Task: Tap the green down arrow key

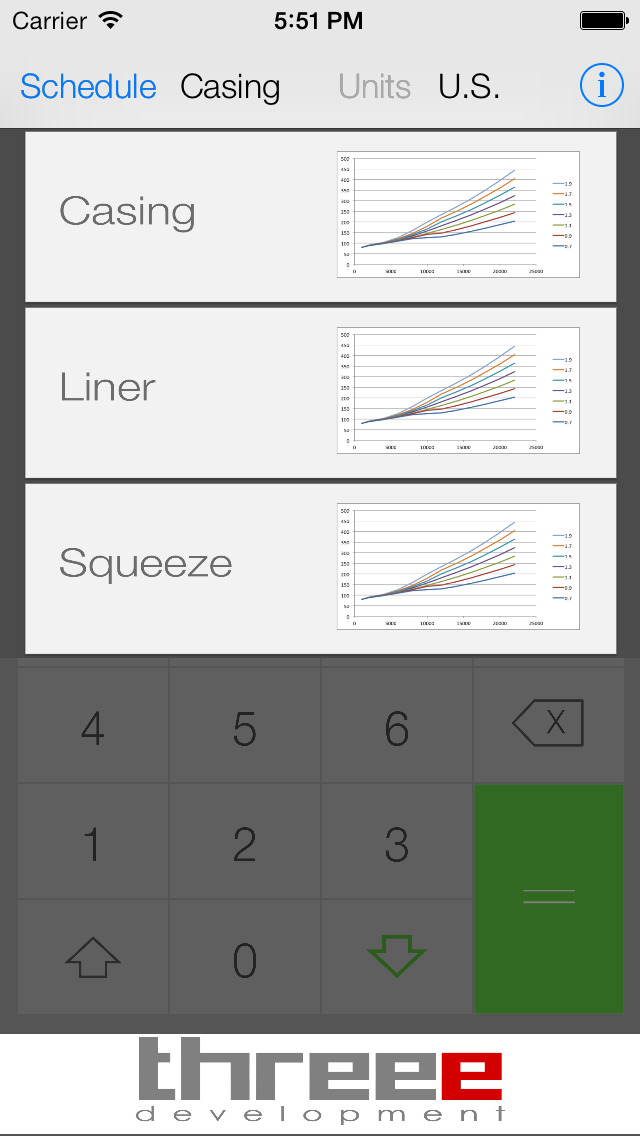Action: click(x=397, y=958)
